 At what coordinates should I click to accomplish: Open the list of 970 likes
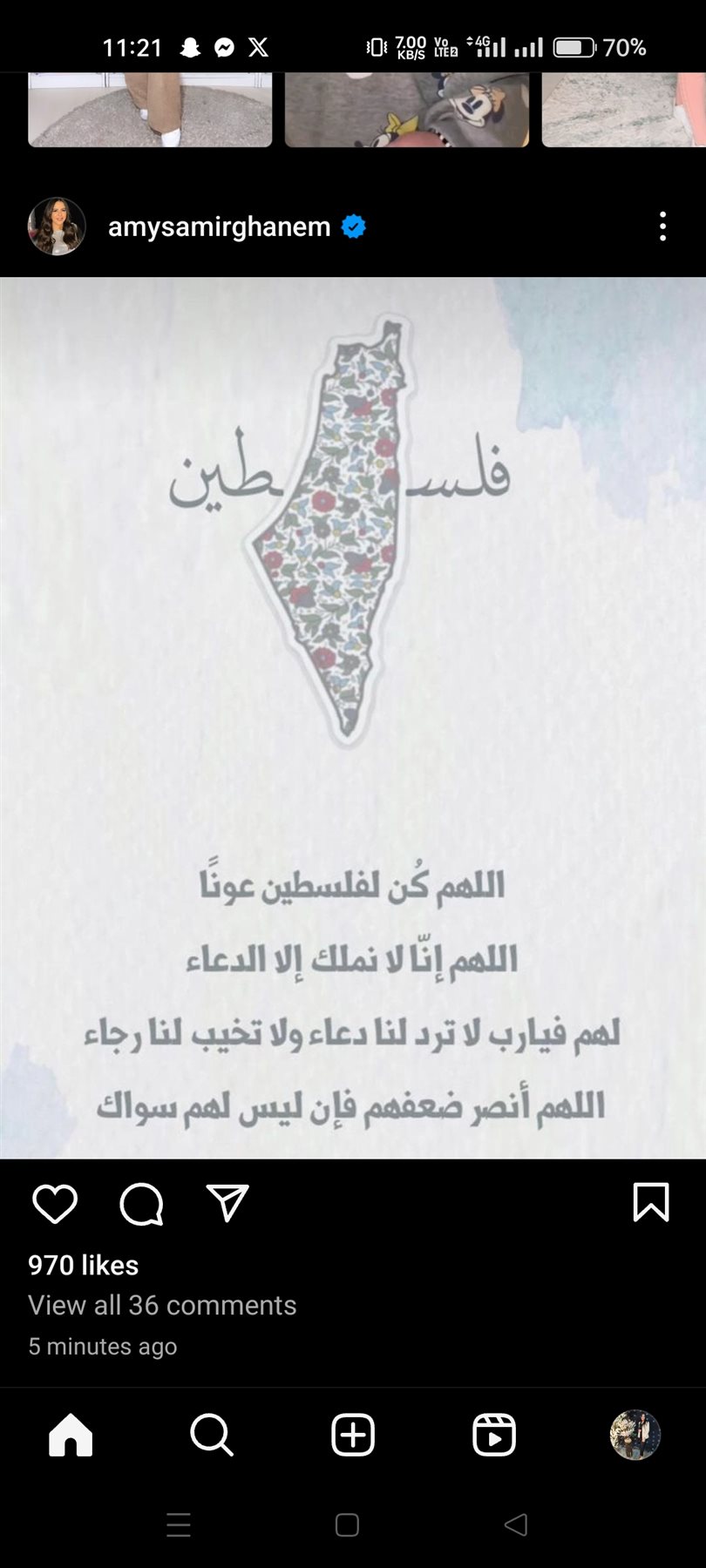pyautogui.click(x=83, y=1265)
